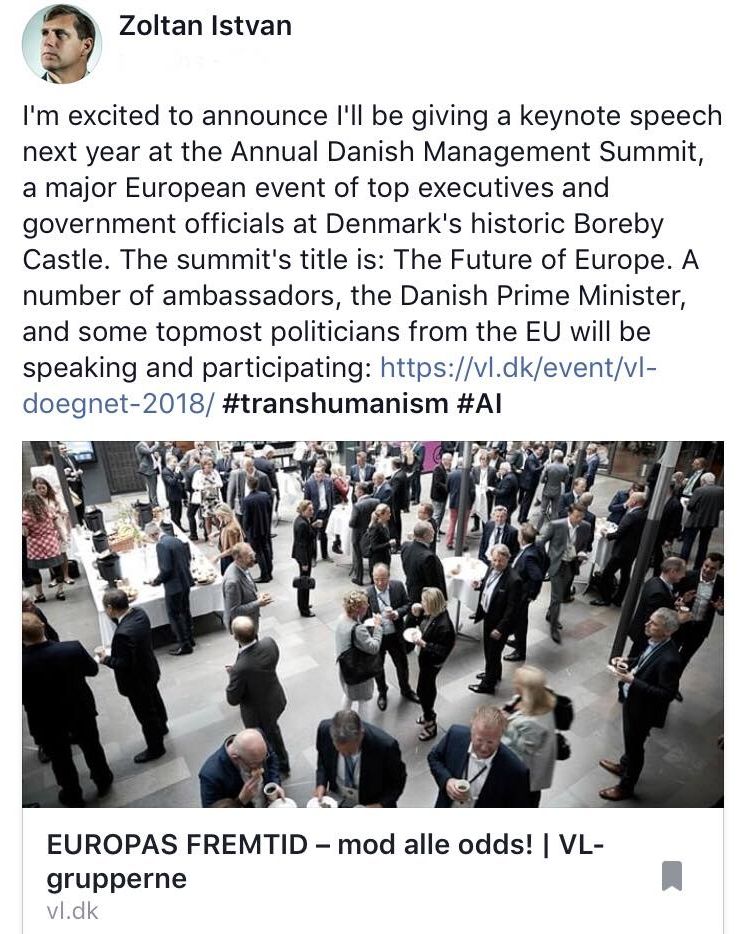This screenshot has width=746, height=934.
Task: Open the #AI hashtag
Action: 481,404
